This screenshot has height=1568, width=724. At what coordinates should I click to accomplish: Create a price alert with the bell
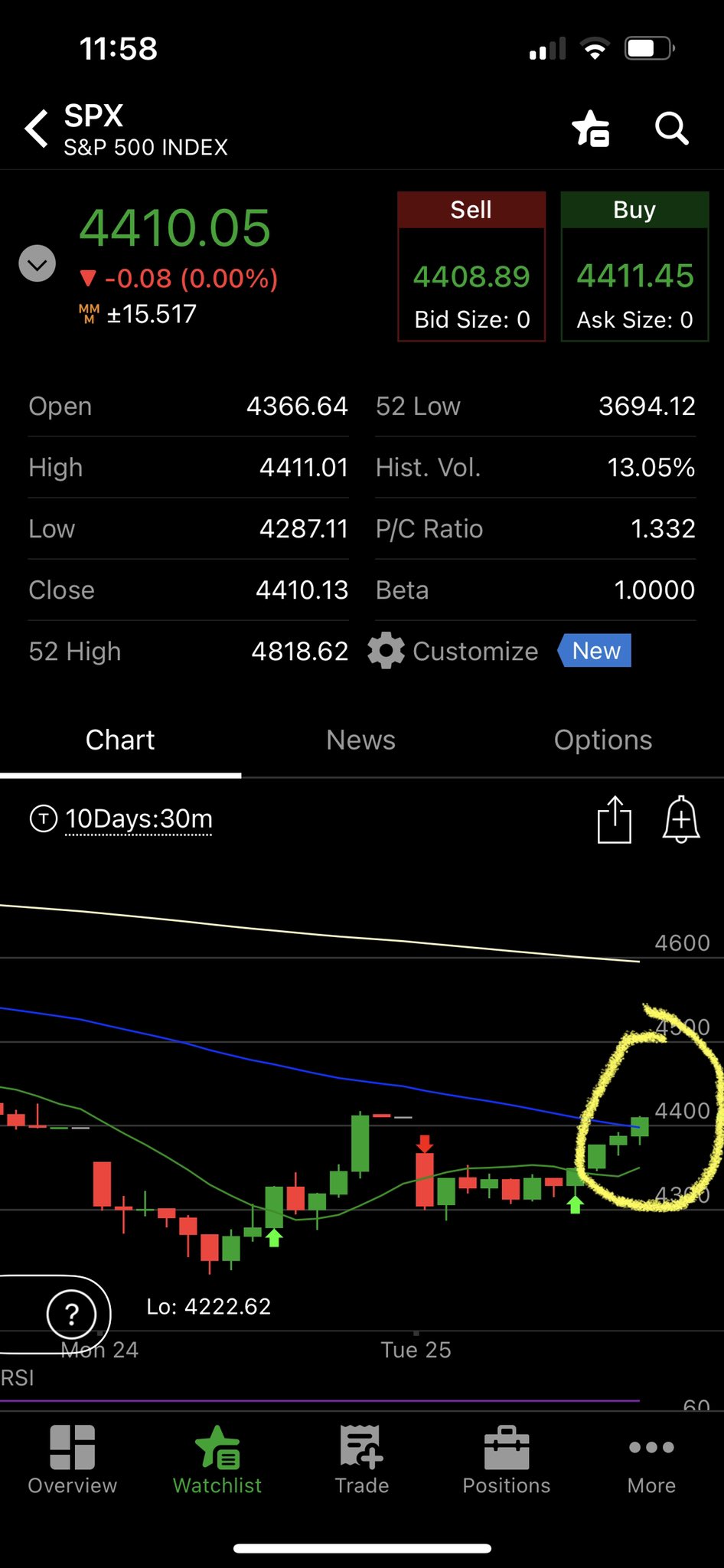[680, 819]
